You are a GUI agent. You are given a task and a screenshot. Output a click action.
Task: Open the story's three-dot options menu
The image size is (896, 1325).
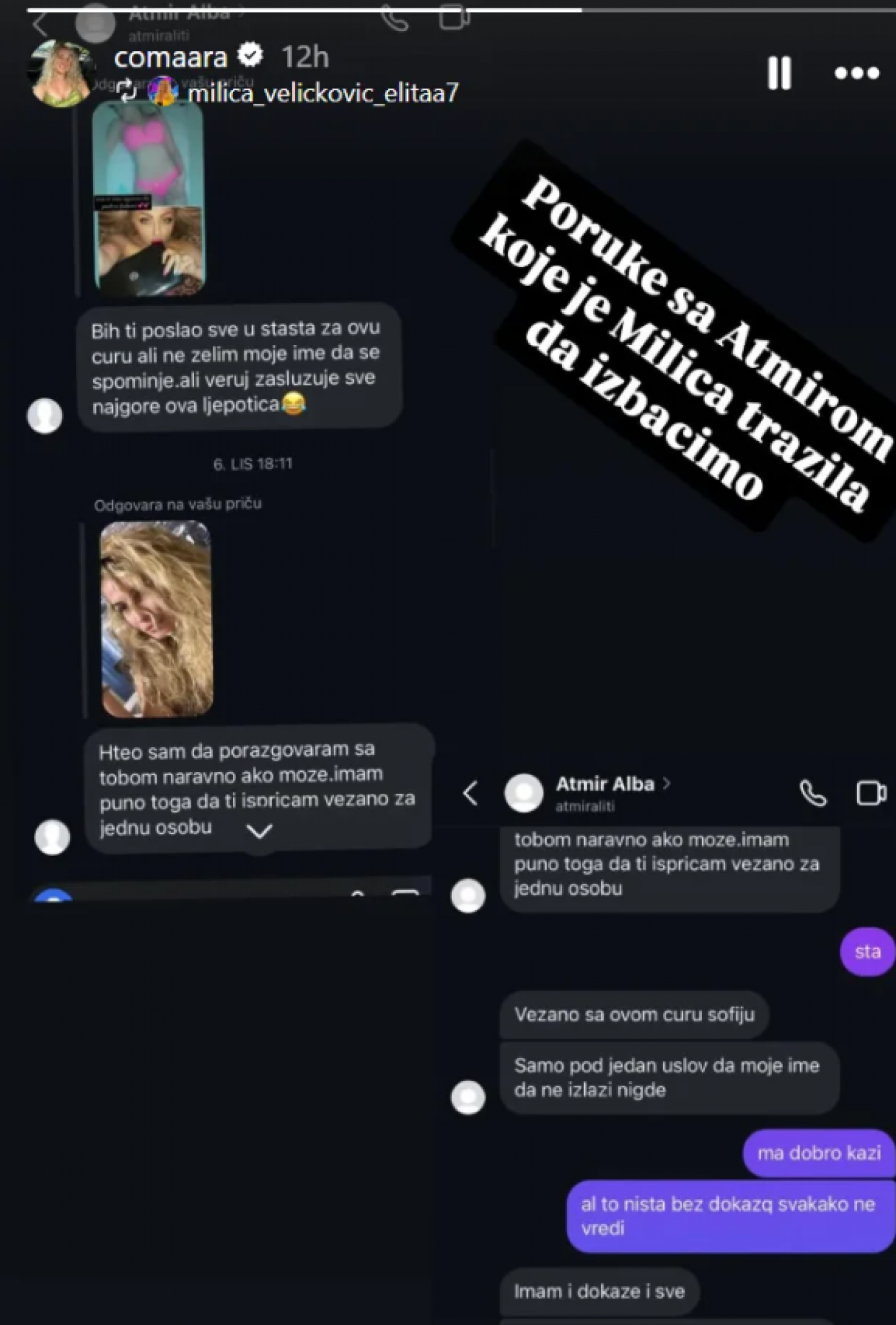pos(856,72)
